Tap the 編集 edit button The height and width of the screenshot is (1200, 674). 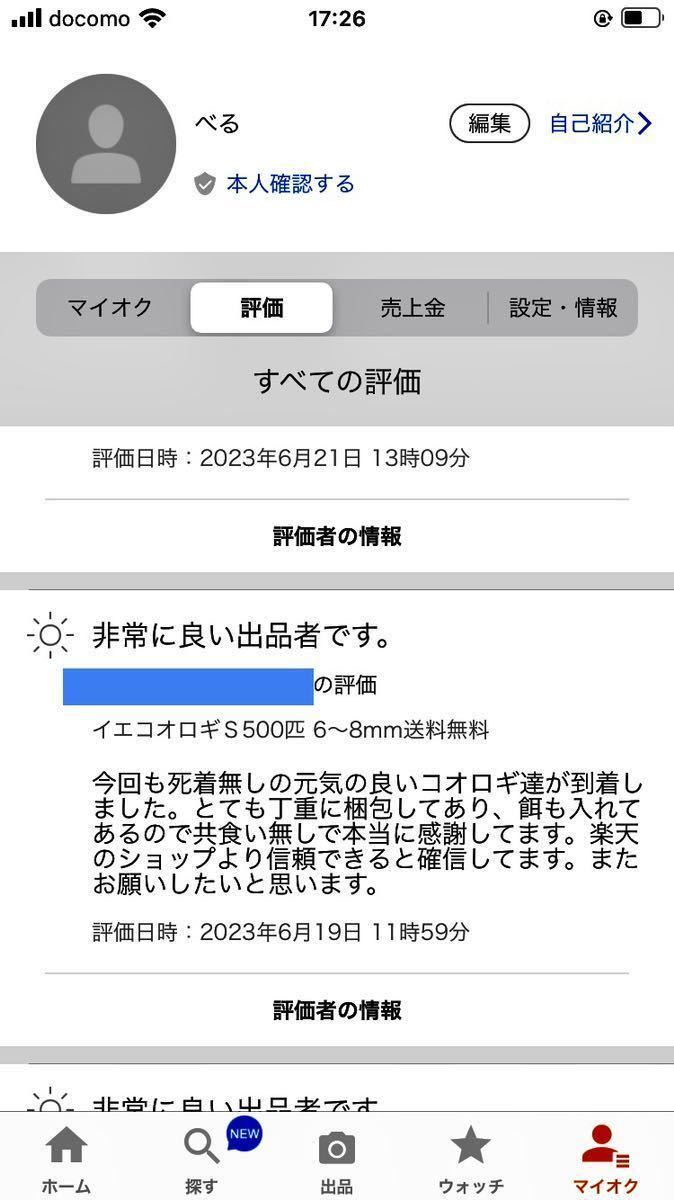489,123
